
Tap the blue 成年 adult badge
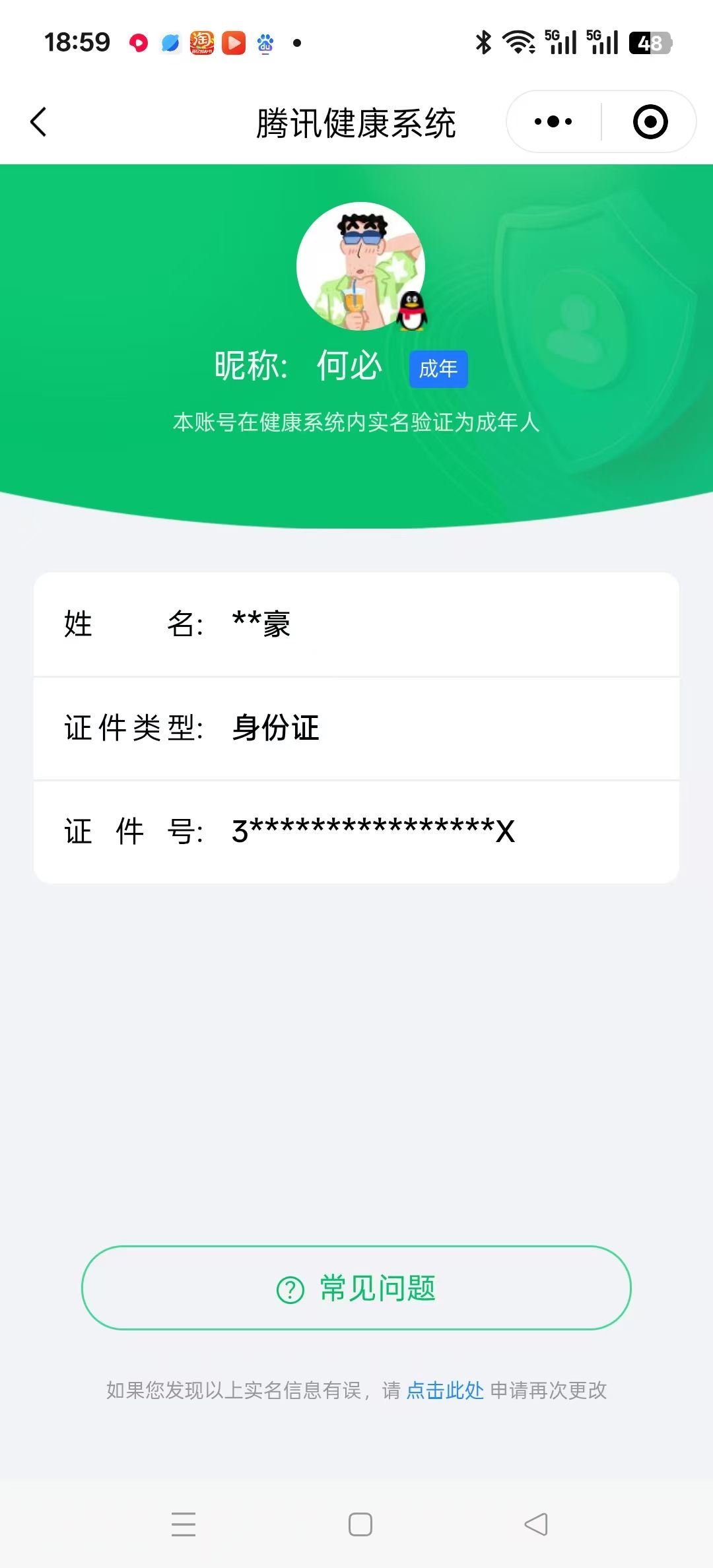438,370
